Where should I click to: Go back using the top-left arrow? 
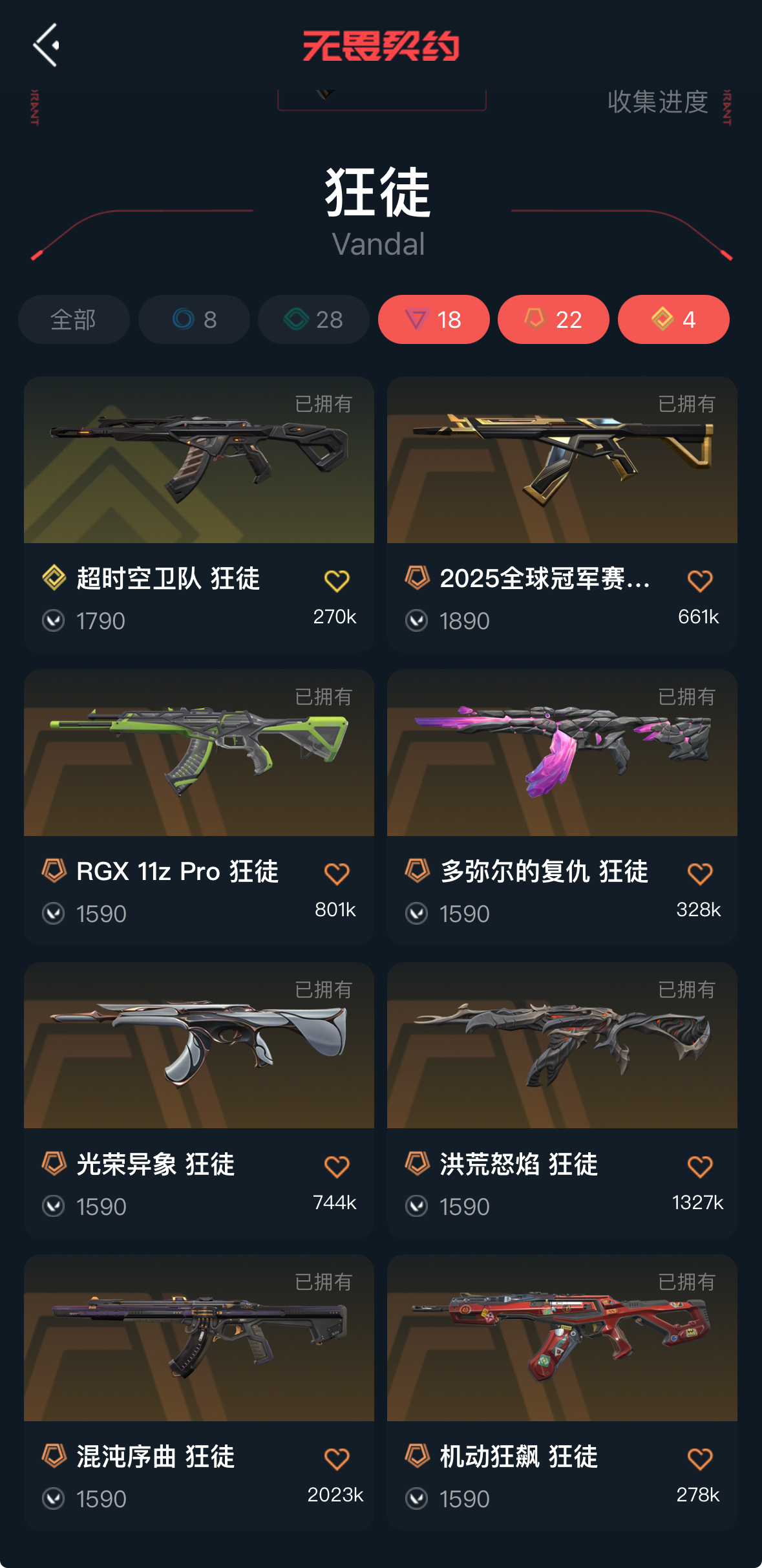pos(47,45)
